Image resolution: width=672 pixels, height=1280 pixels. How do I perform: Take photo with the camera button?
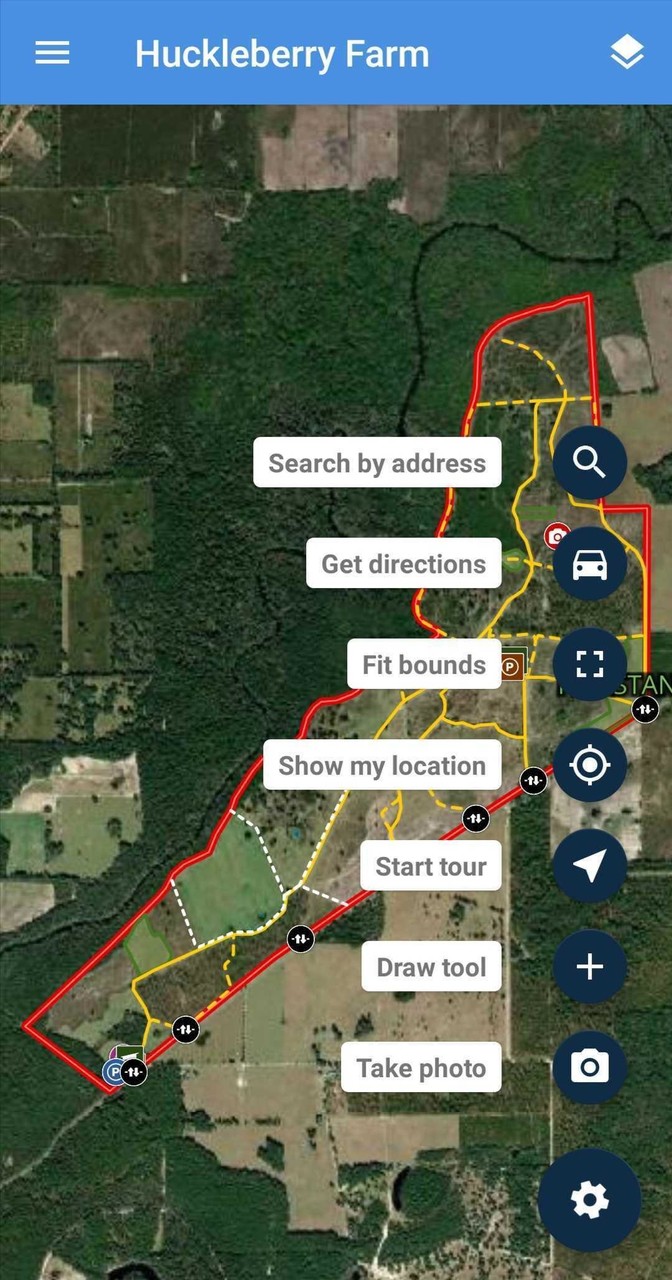(590, 1068)
